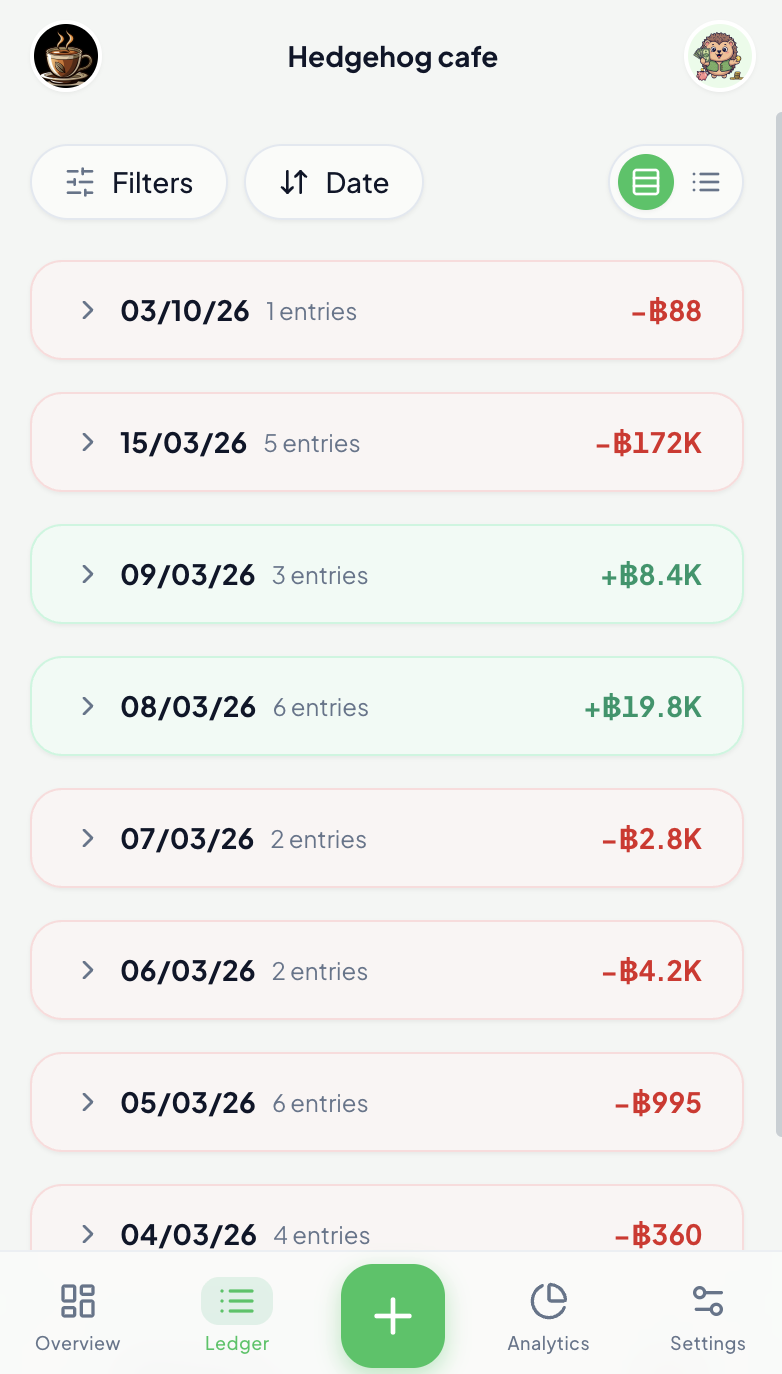Tap the coffee cup cafe logo

pos(66,57)
